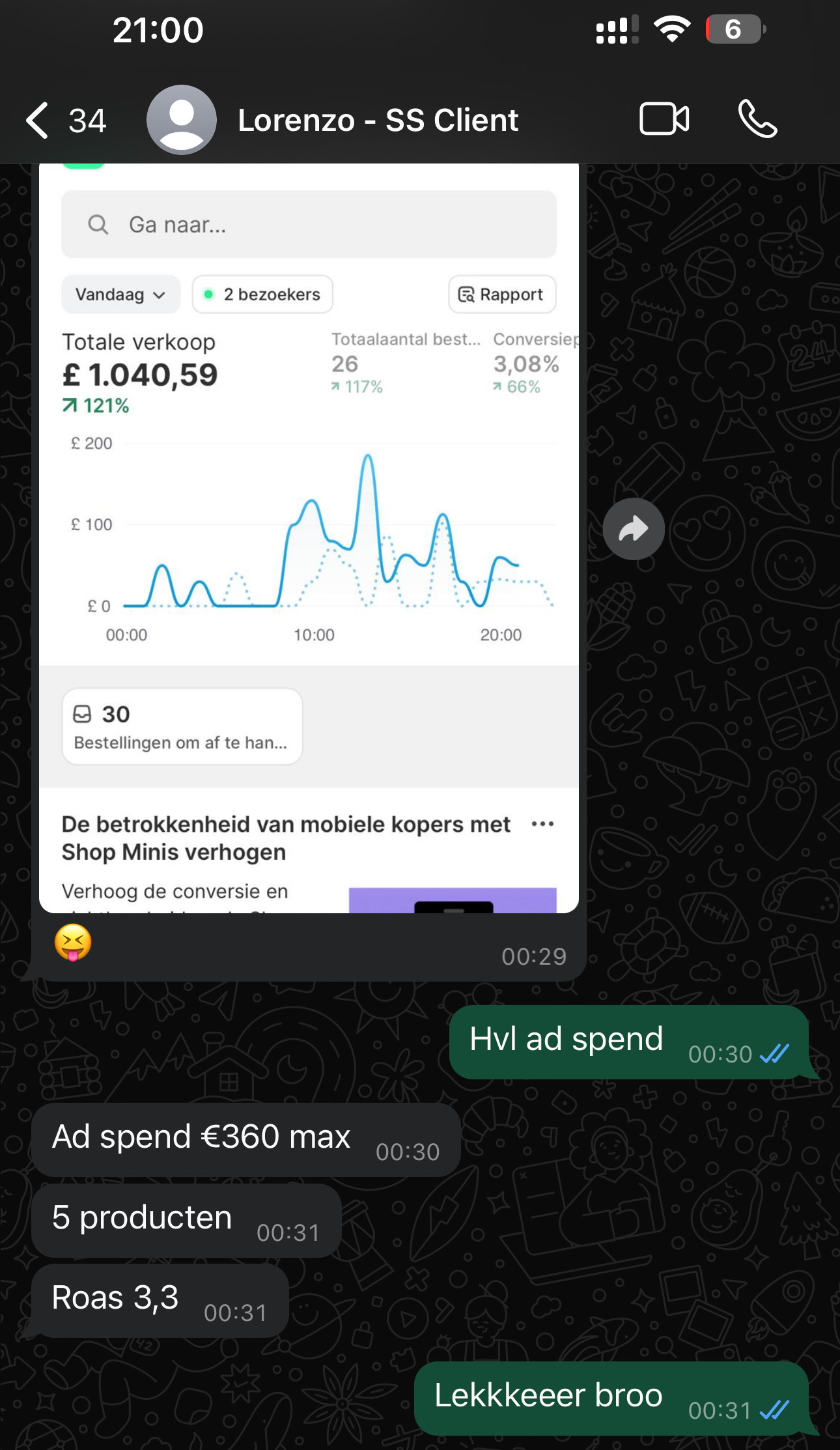840x1450 pixels.
Task: Open Lorenzo - SS Client contact info
Action: click(377, 121)
